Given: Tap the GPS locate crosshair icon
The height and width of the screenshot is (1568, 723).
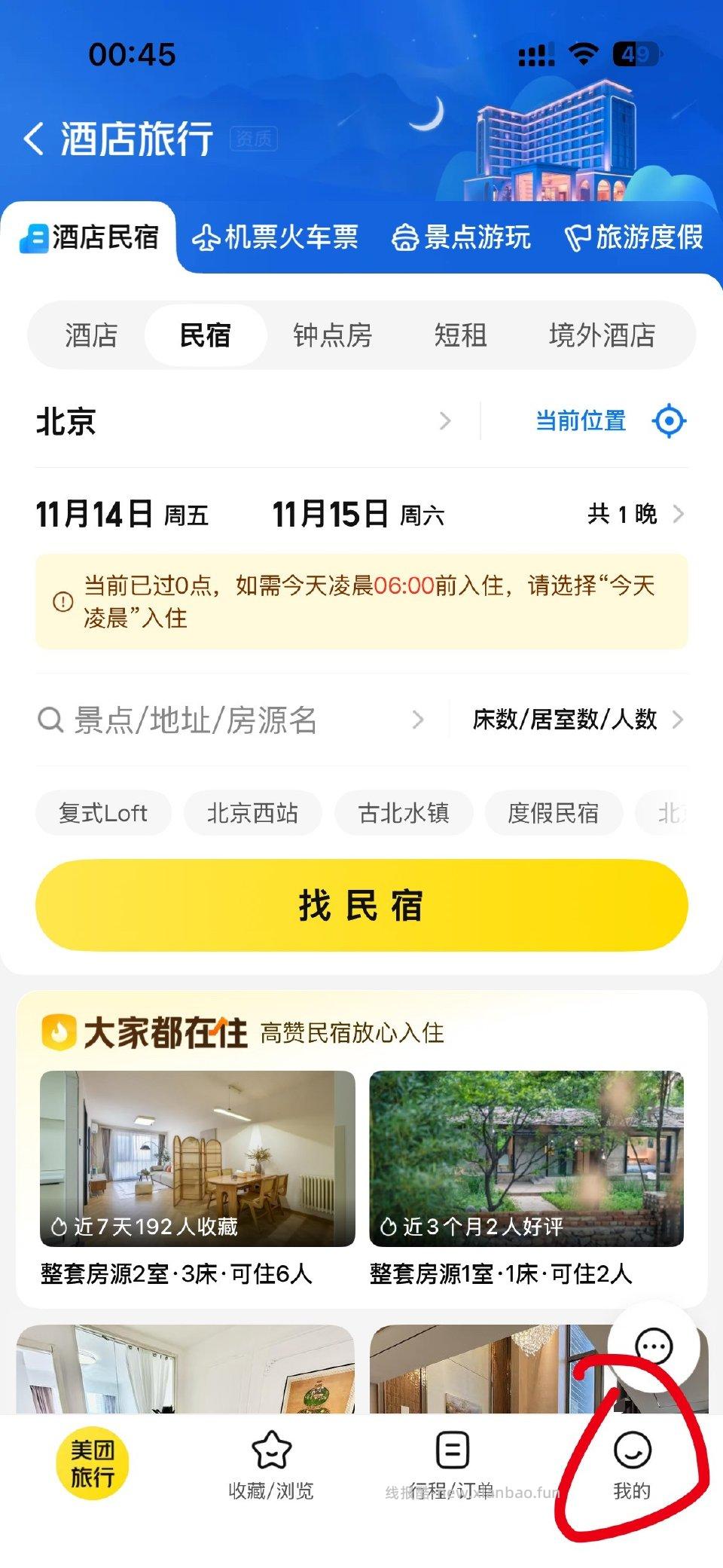Looking at the screenshot, I should click(669, 420).
